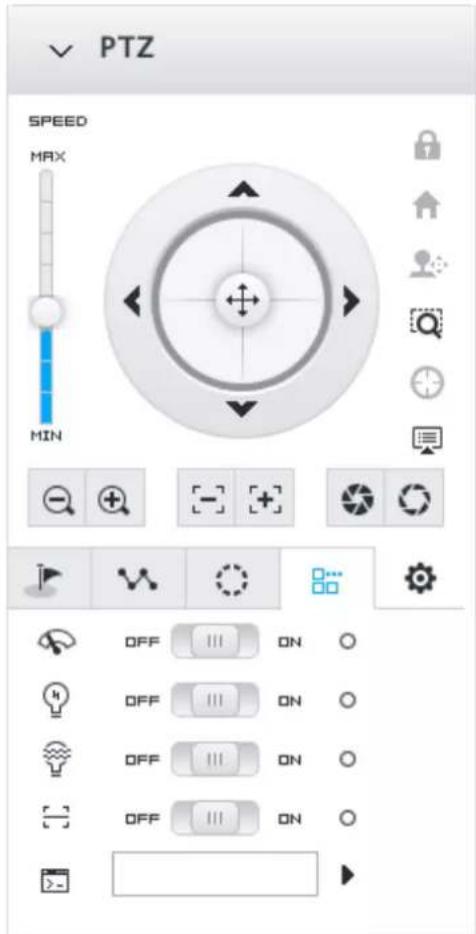Tap the center move crosshair button
This screenshot has width=476, height=934.
242,301
